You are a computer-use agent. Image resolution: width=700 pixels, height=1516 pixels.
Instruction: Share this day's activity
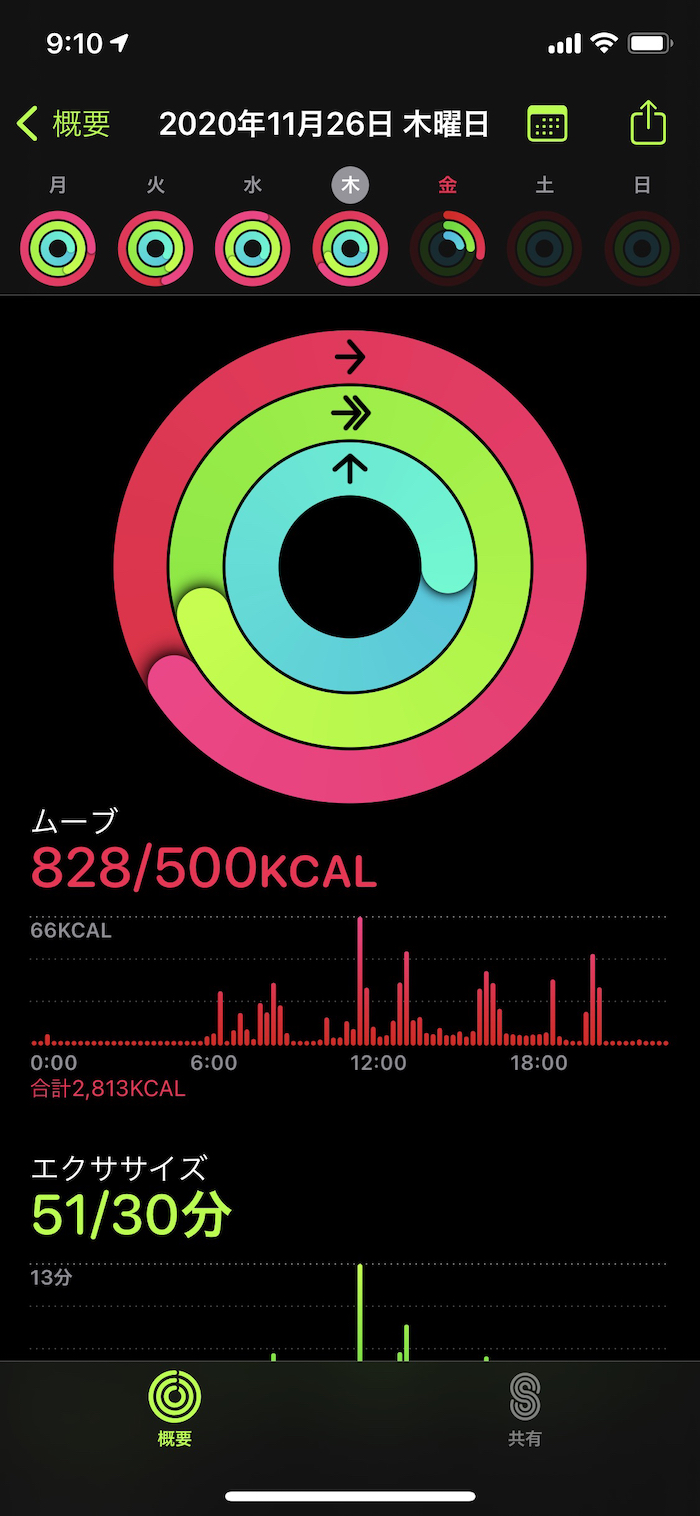tap(648, 123)
